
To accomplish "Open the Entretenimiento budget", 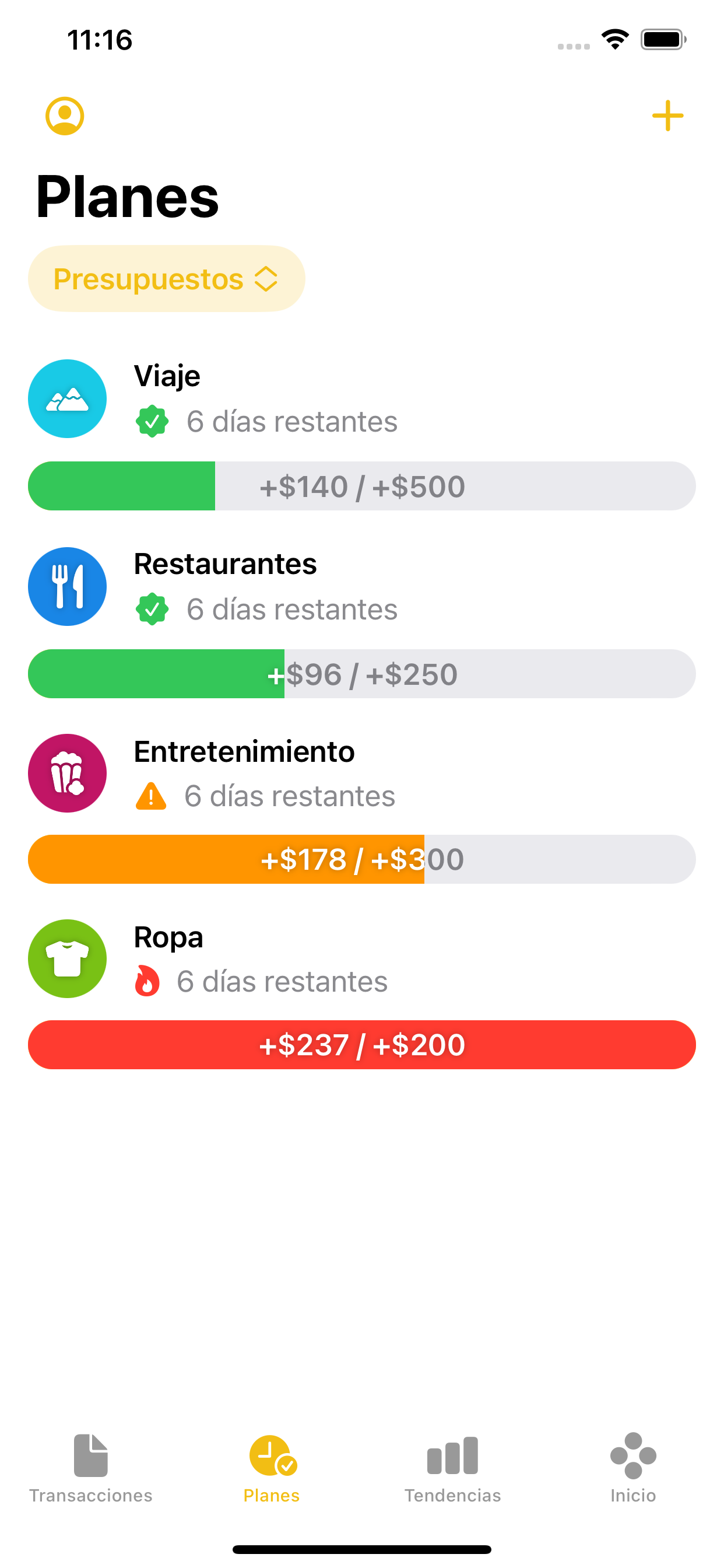I will pos(362,808).
